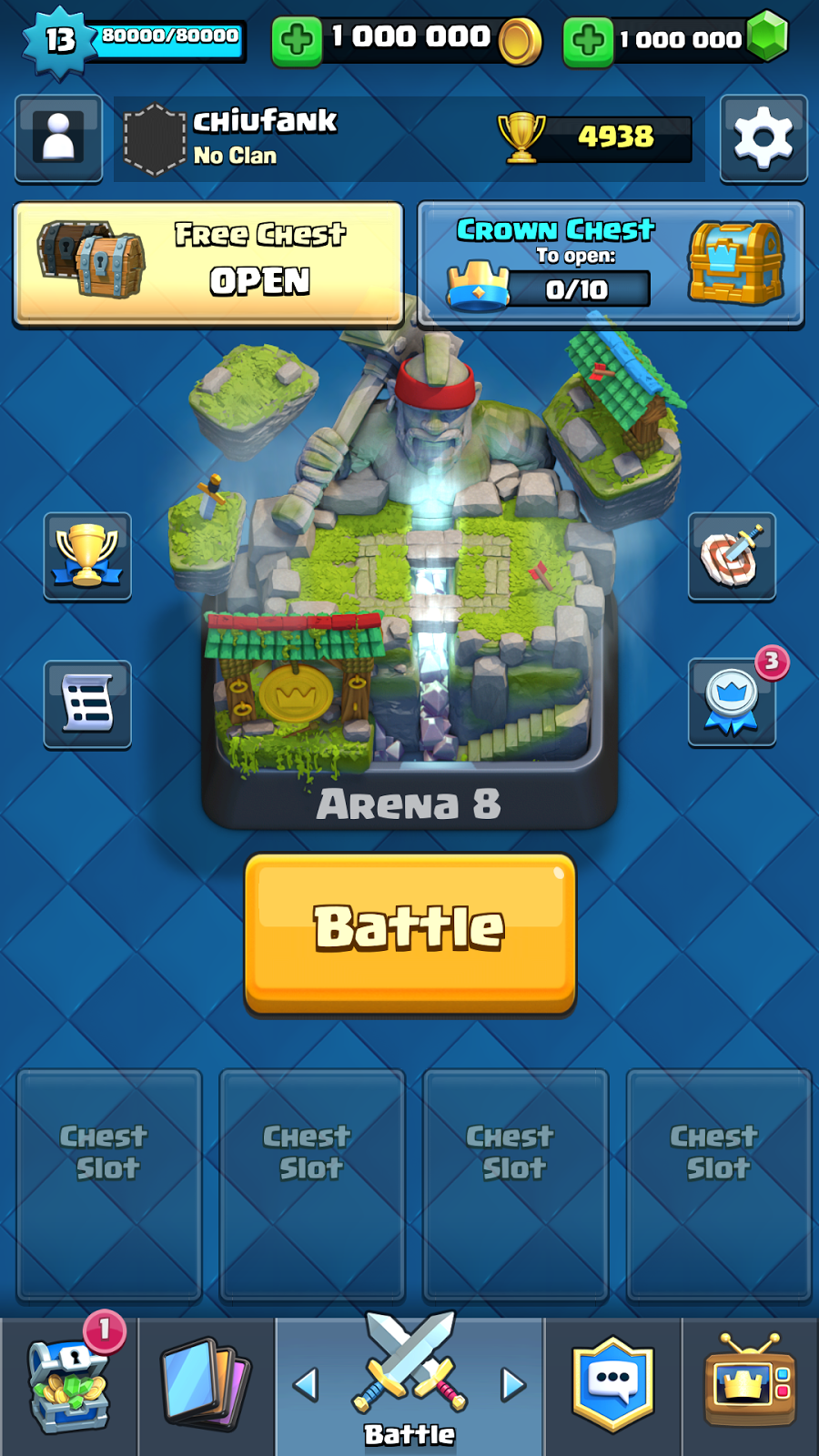This screenshot has height=1456, width=819.
Task: Open the Training camp swords icon
Action: pyautogui.click(x=731, y=557)
